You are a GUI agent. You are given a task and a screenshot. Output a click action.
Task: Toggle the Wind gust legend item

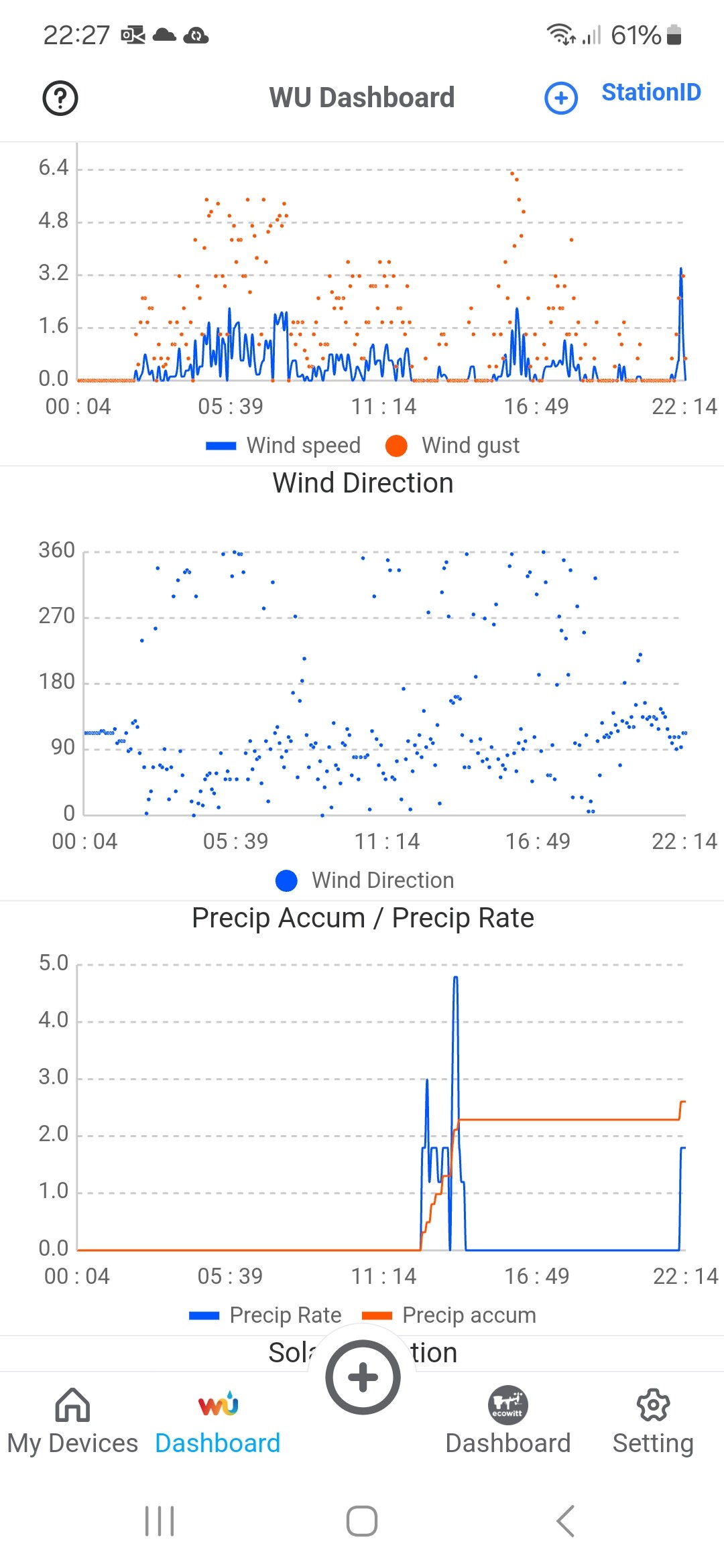point(452,446)
